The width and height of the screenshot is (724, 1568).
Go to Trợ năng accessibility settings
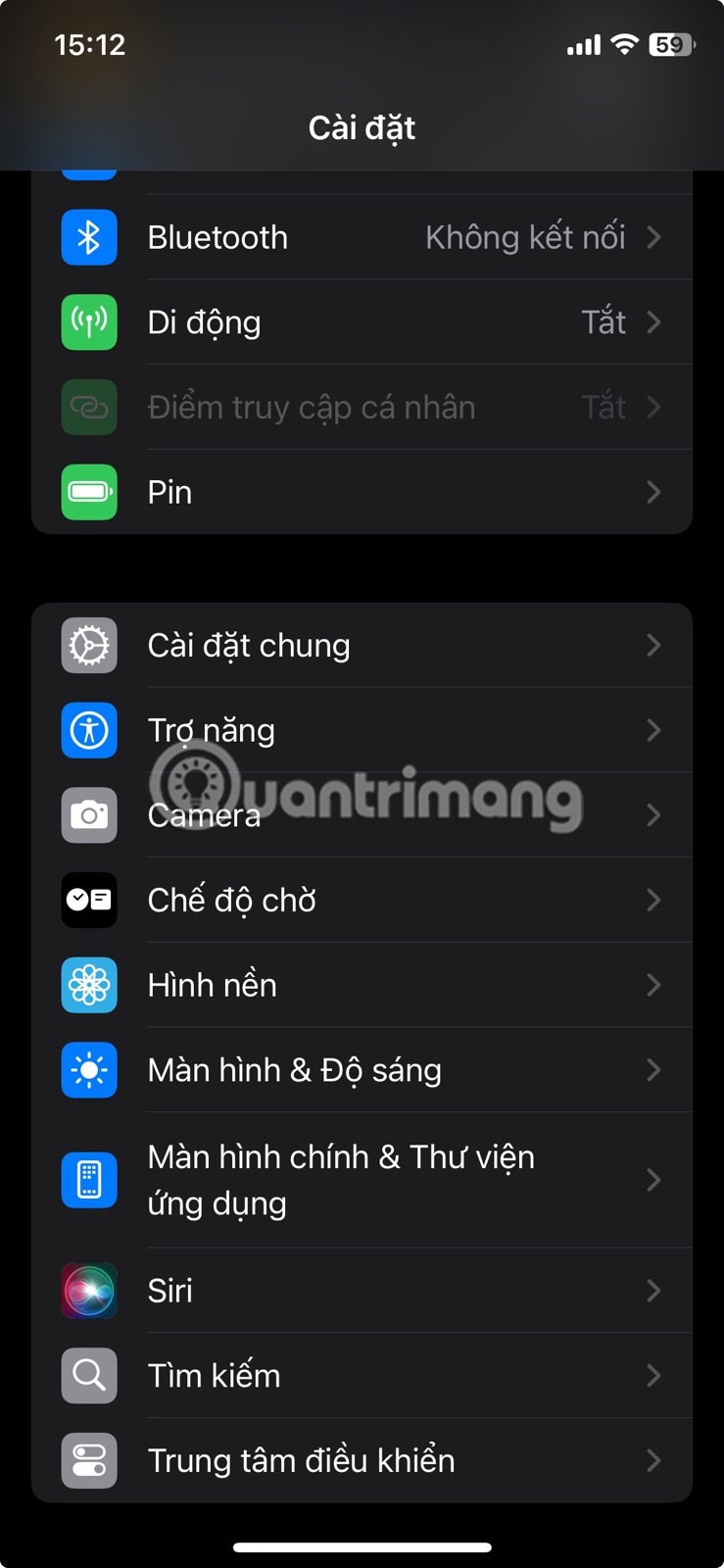pos(362,730)
